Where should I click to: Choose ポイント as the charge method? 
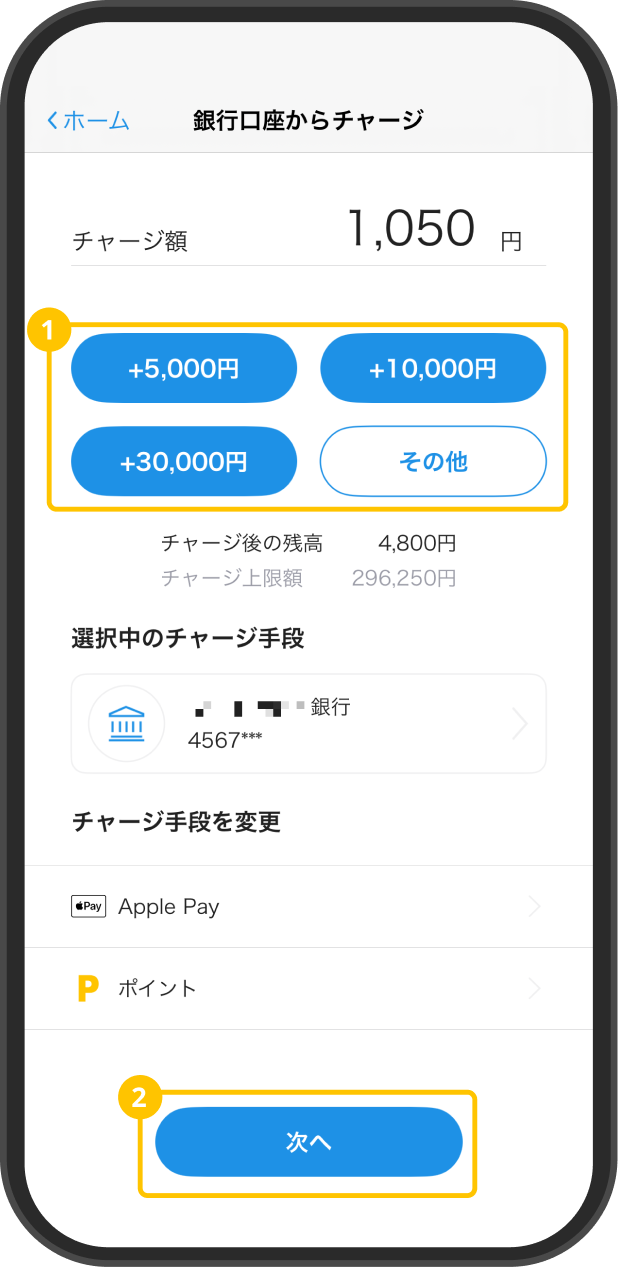click(309, 989)
